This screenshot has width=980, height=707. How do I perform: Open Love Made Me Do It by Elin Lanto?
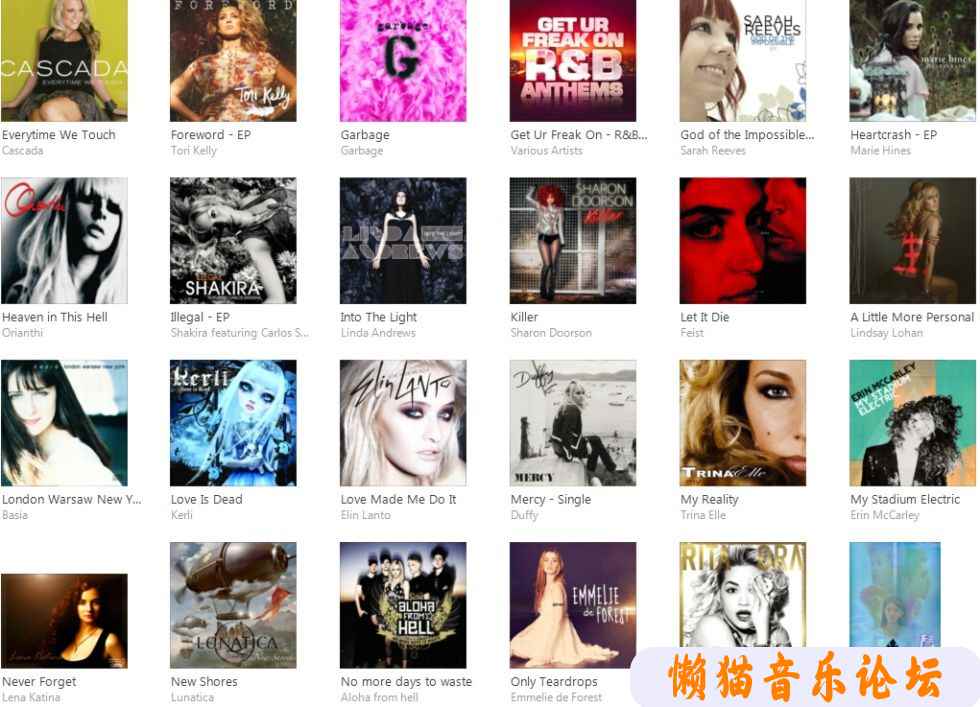click(x=403, y=423)
